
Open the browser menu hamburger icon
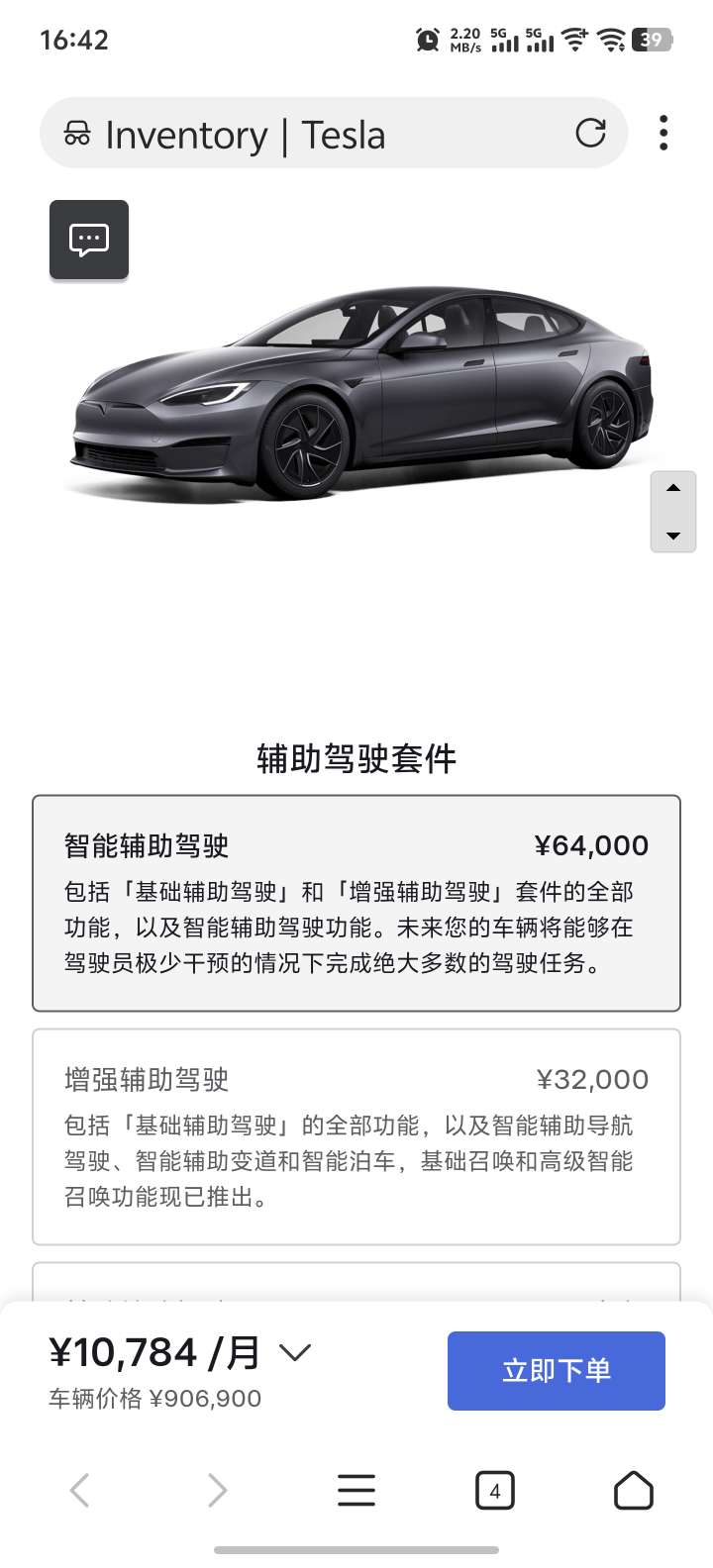(356, 1488)
